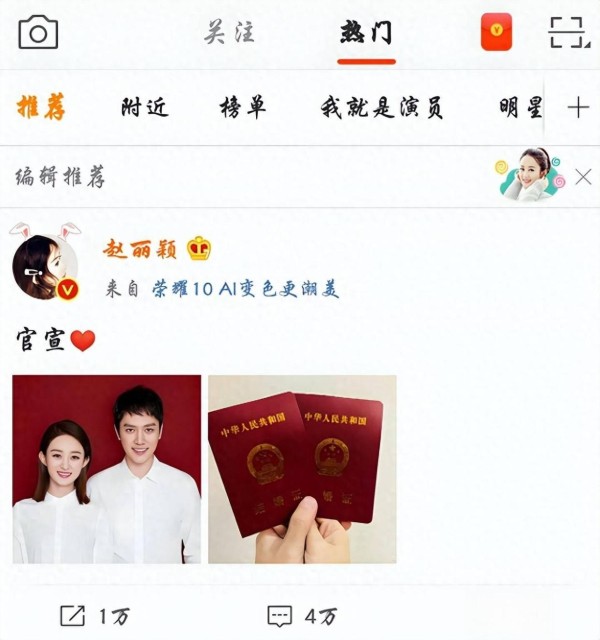Switch to 我就是演员 channel
600x640 pixels.
point(381,108)
